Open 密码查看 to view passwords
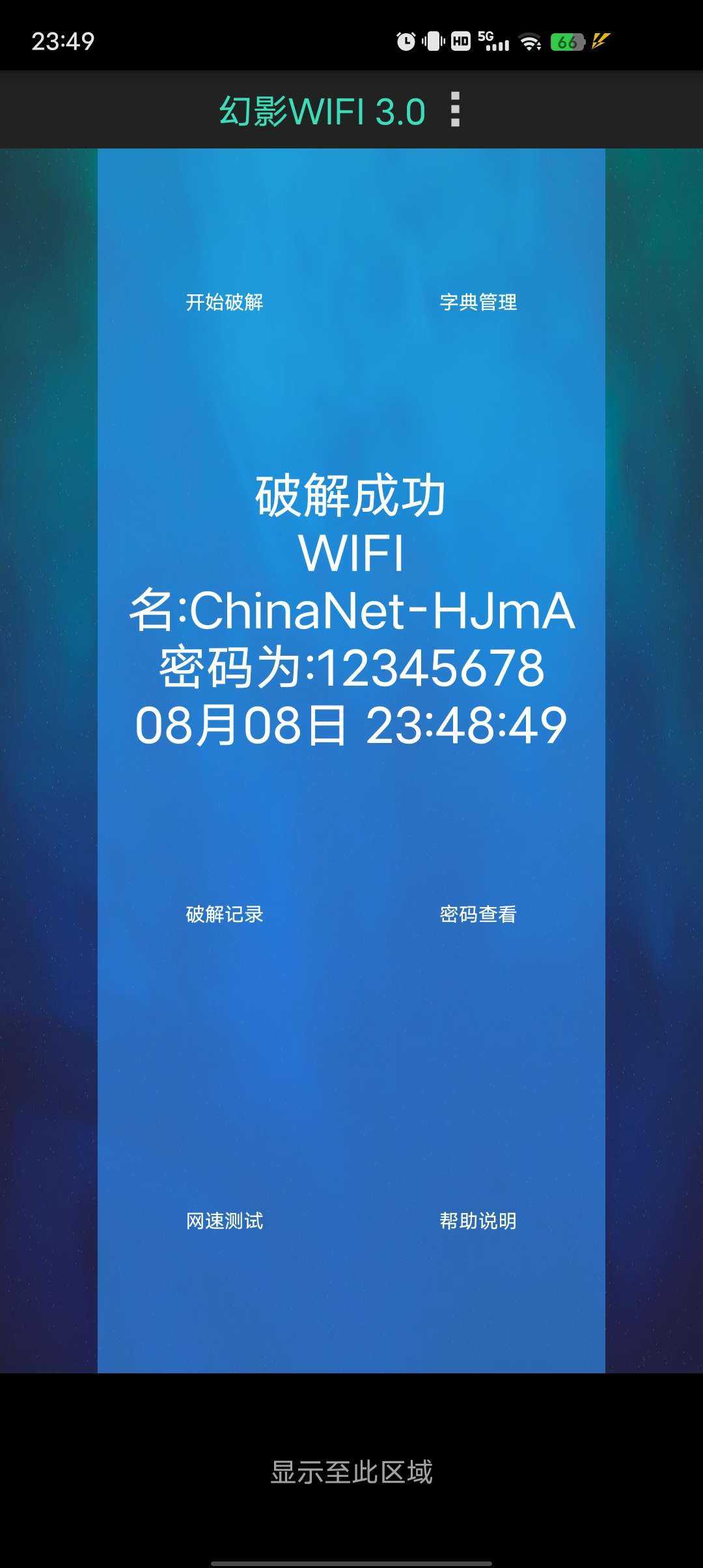Screen dimensions: 703x1568 (x=478, y=914)
